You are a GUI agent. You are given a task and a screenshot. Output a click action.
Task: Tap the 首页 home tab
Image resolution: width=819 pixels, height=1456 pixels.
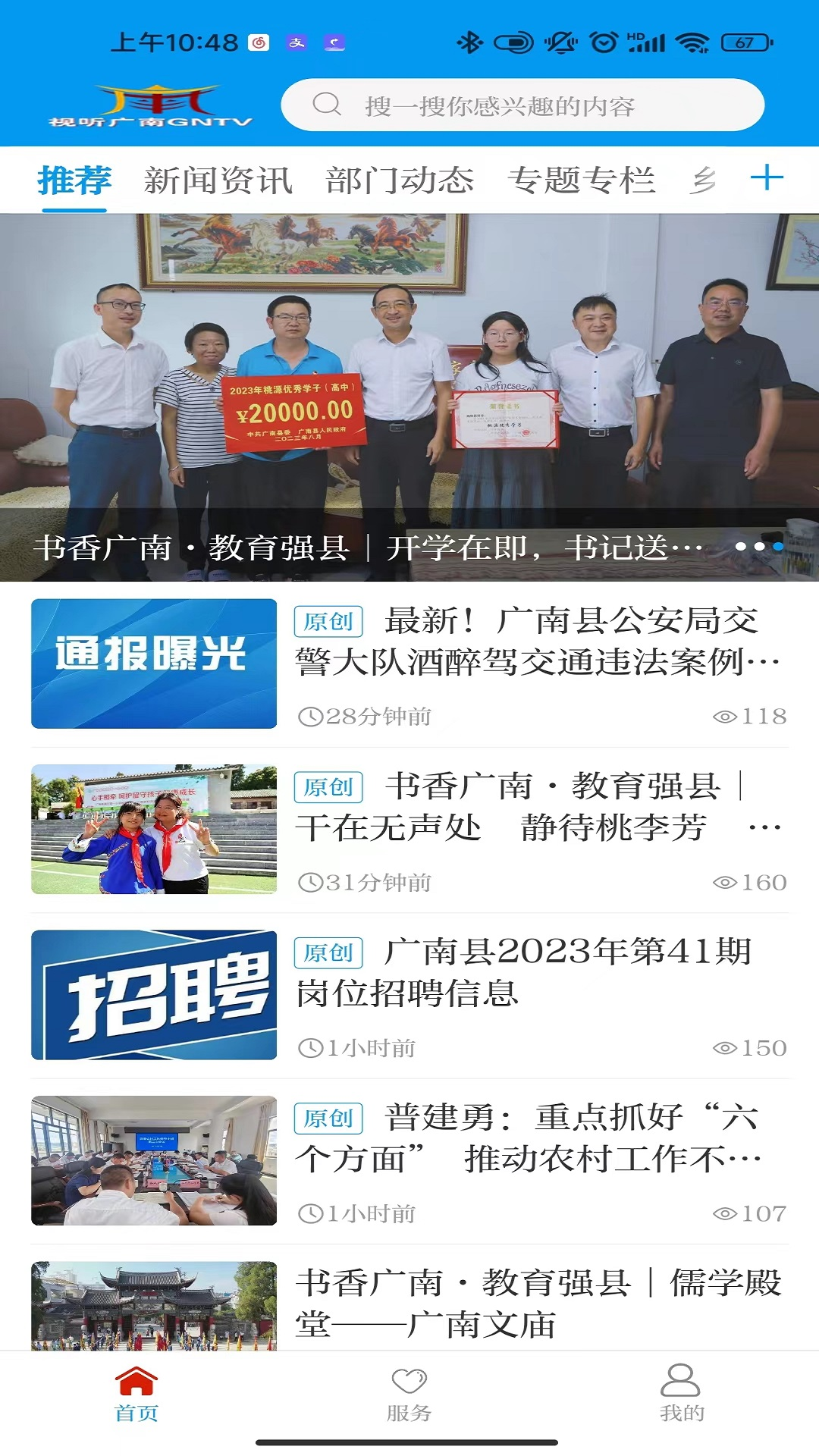tap(136, 1395)
